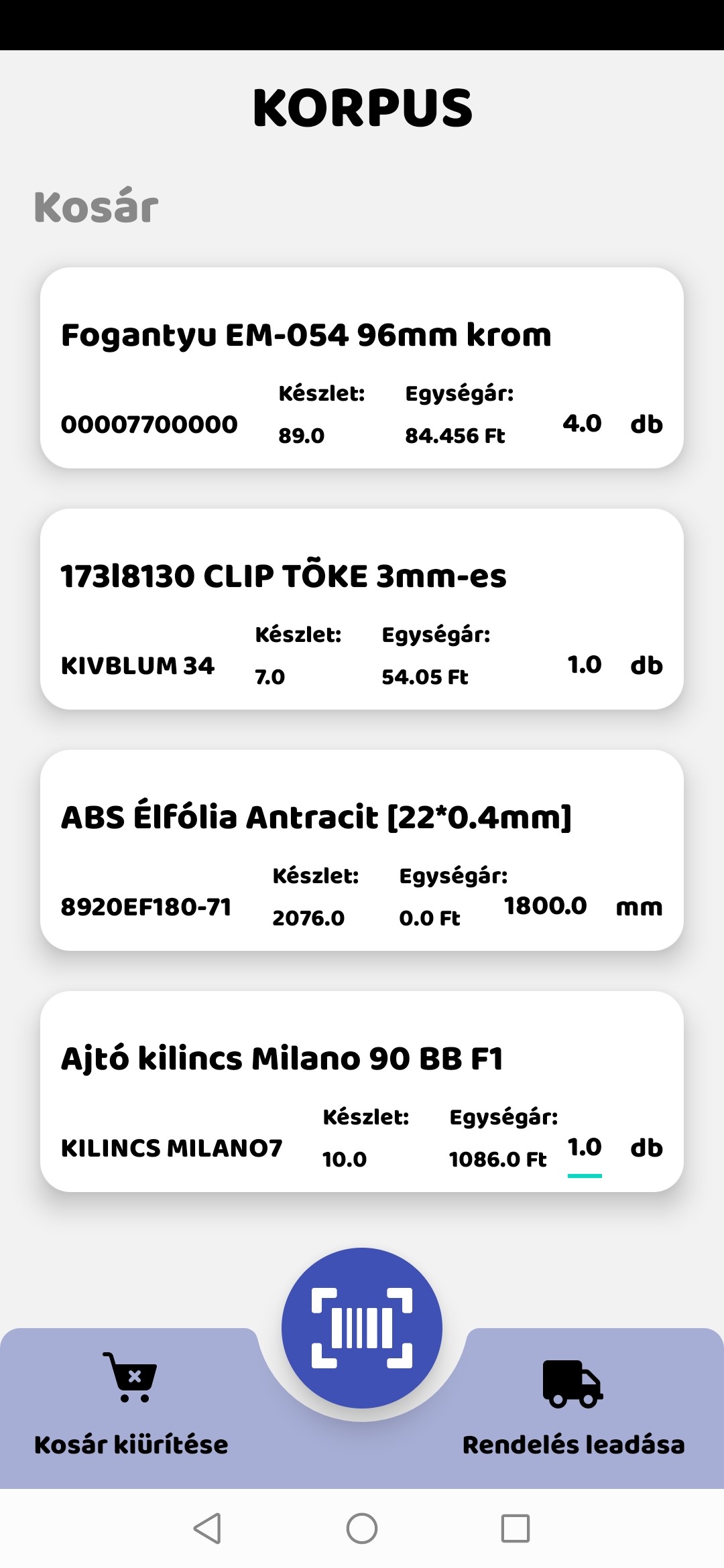Edit quantity for Fogantyu EM-054 96mm krom

click(x=582, y=423)
